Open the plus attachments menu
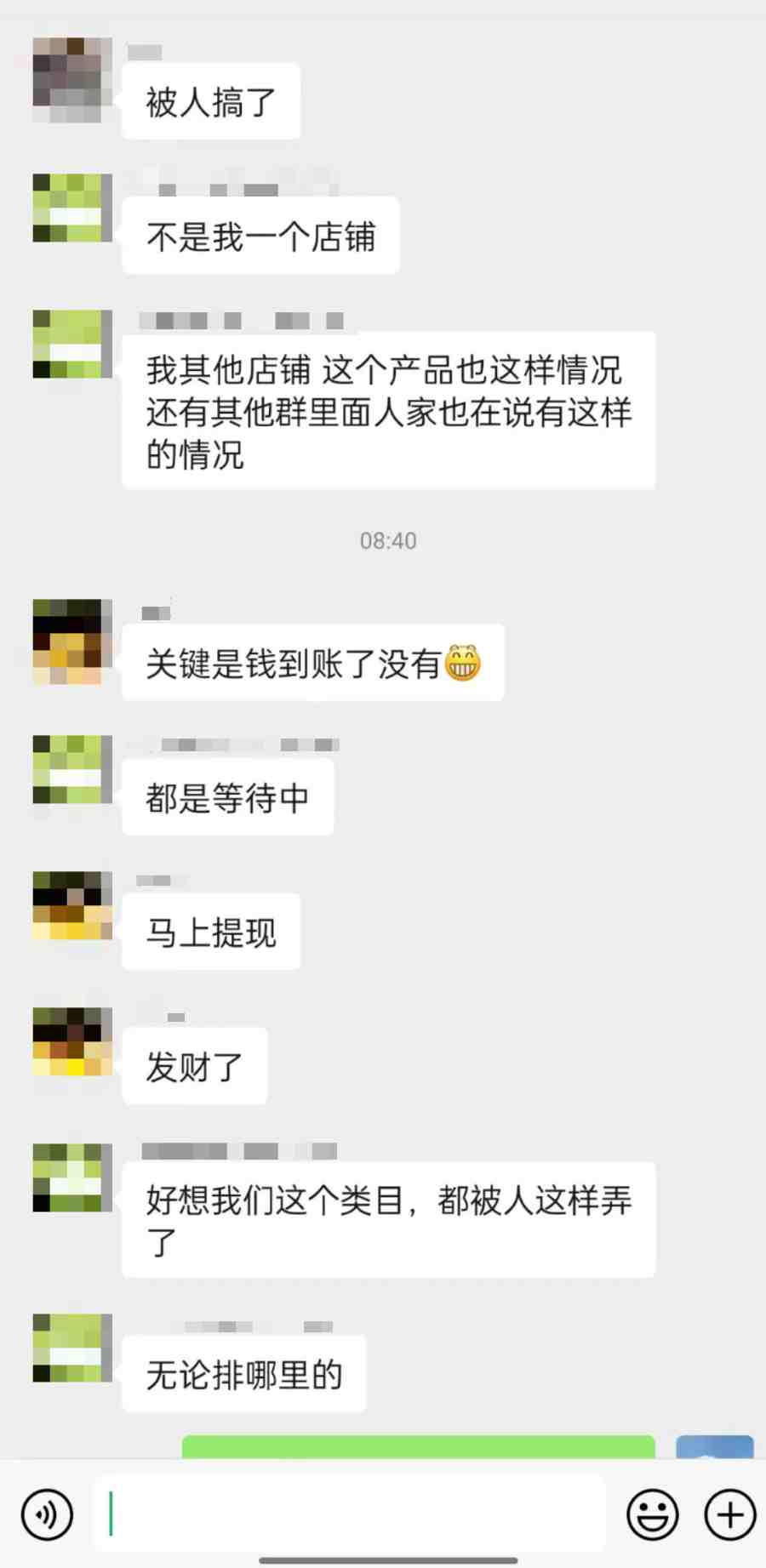Image resolution: width=766 pixels, height=1568 pixels. pos(729,1514)
